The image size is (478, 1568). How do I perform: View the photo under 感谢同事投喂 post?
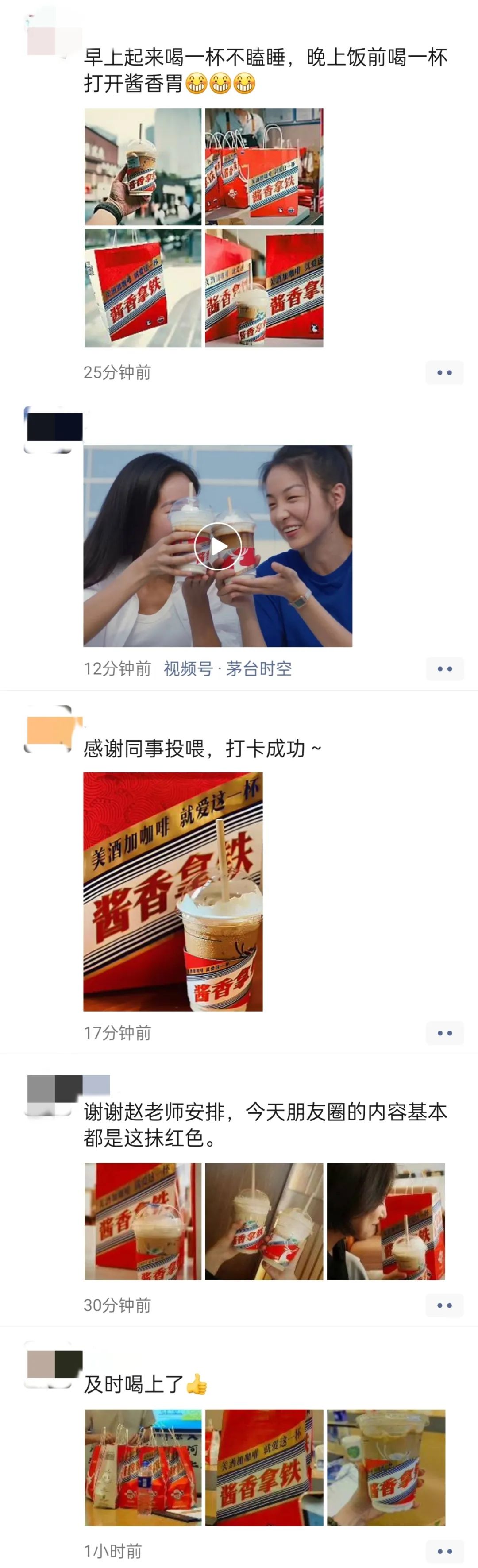pos(173,891)
